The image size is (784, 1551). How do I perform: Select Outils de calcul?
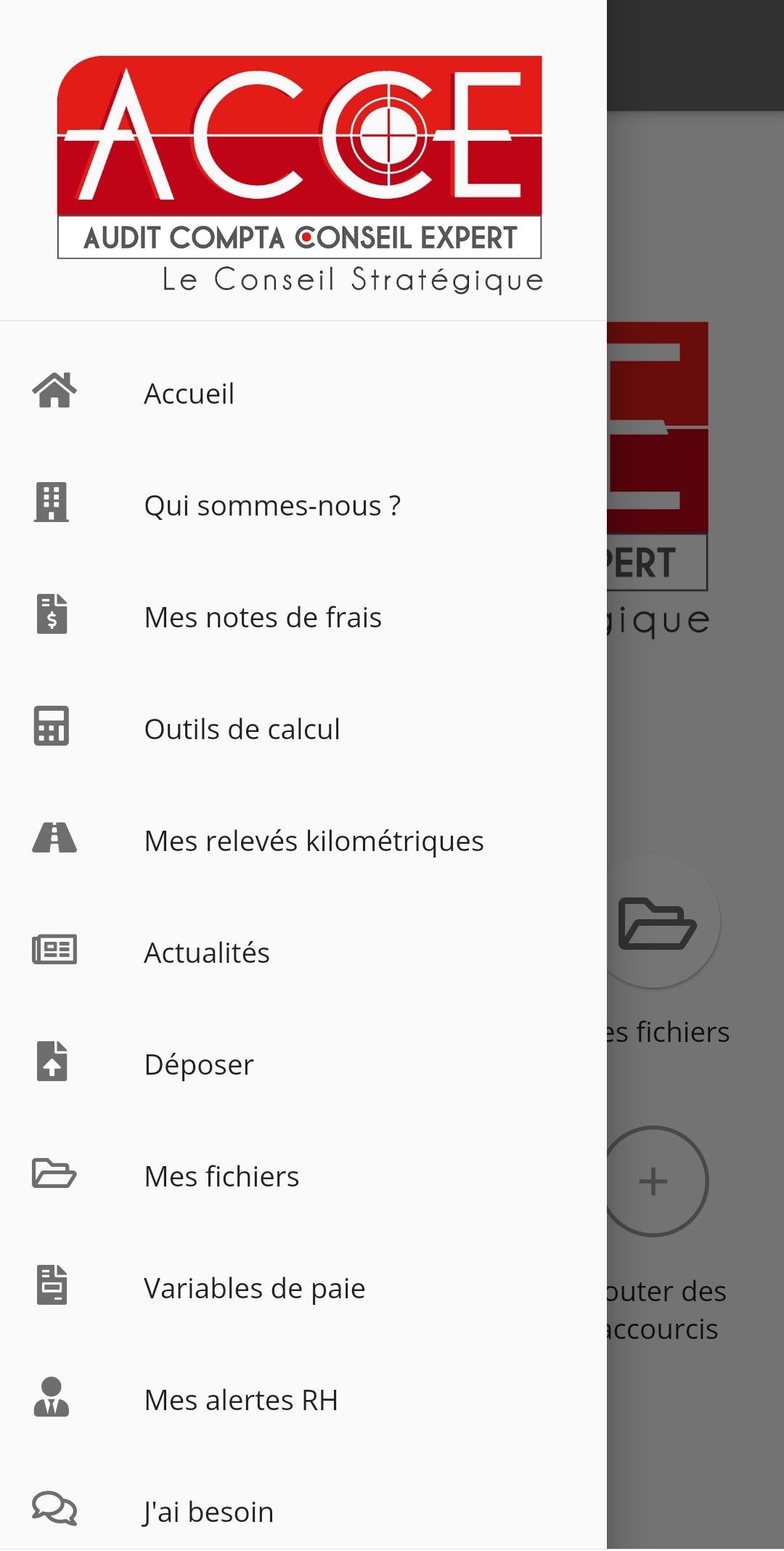[242, 729]
